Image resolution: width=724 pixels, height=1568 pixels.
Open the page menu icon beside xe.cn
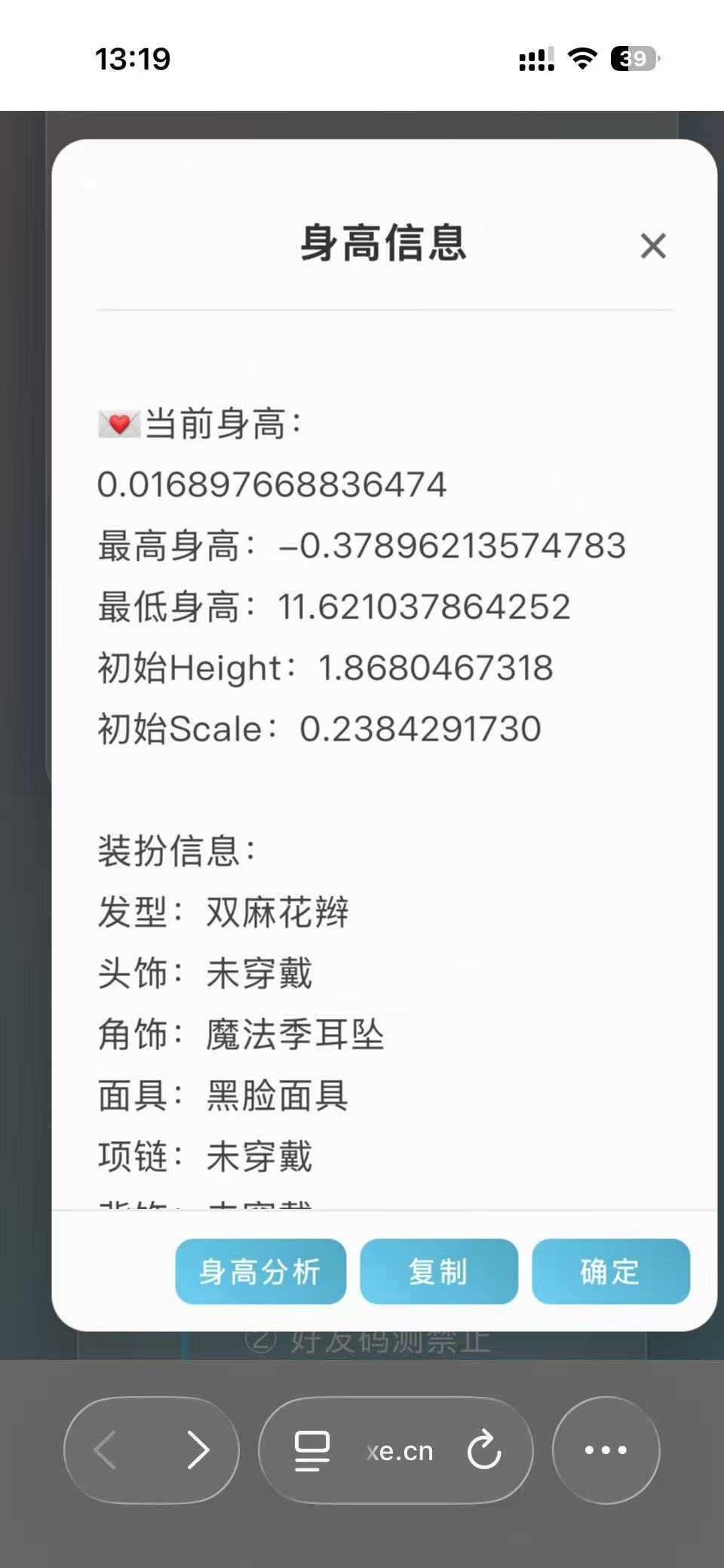coord(311,1450)
